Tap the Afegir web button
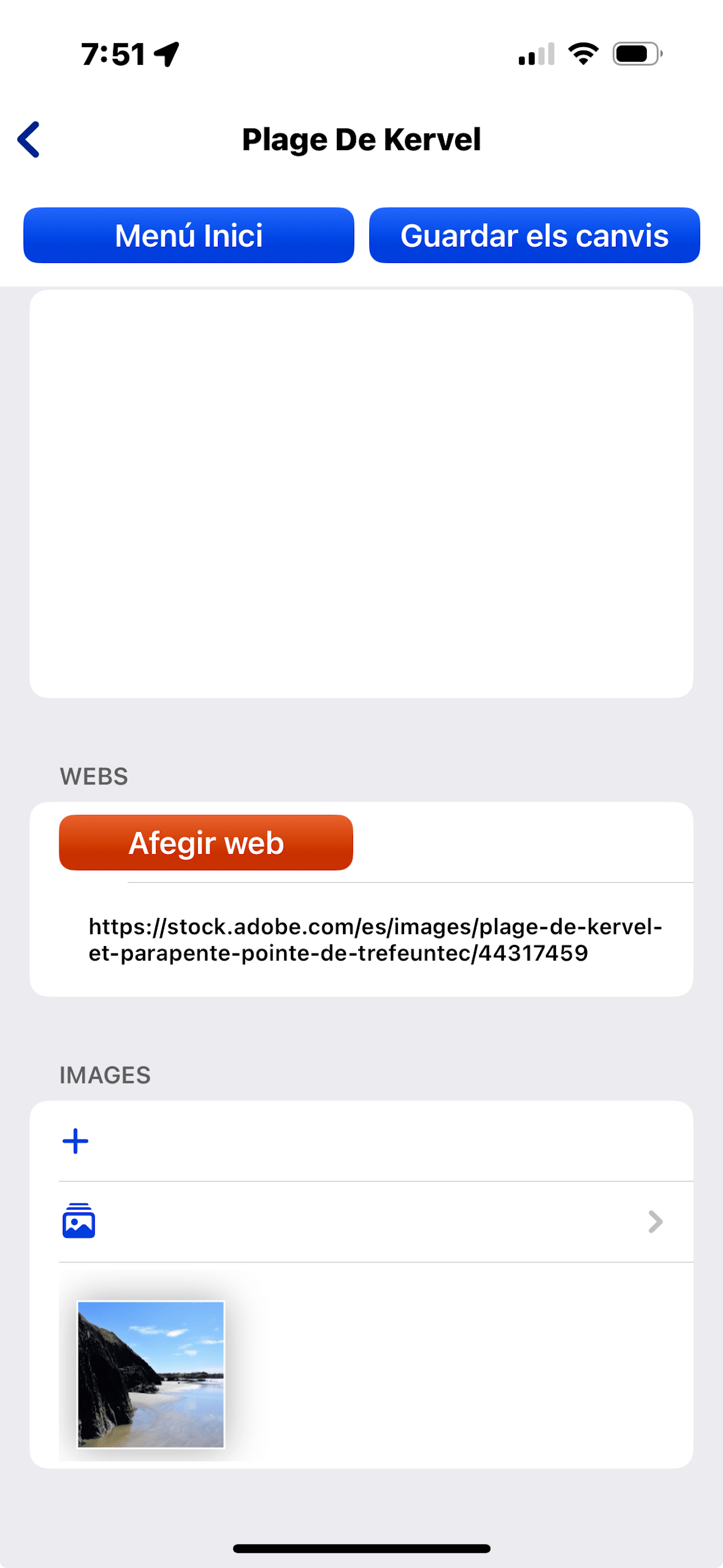This screenshot has height=1568, width=723. point(206,842)
